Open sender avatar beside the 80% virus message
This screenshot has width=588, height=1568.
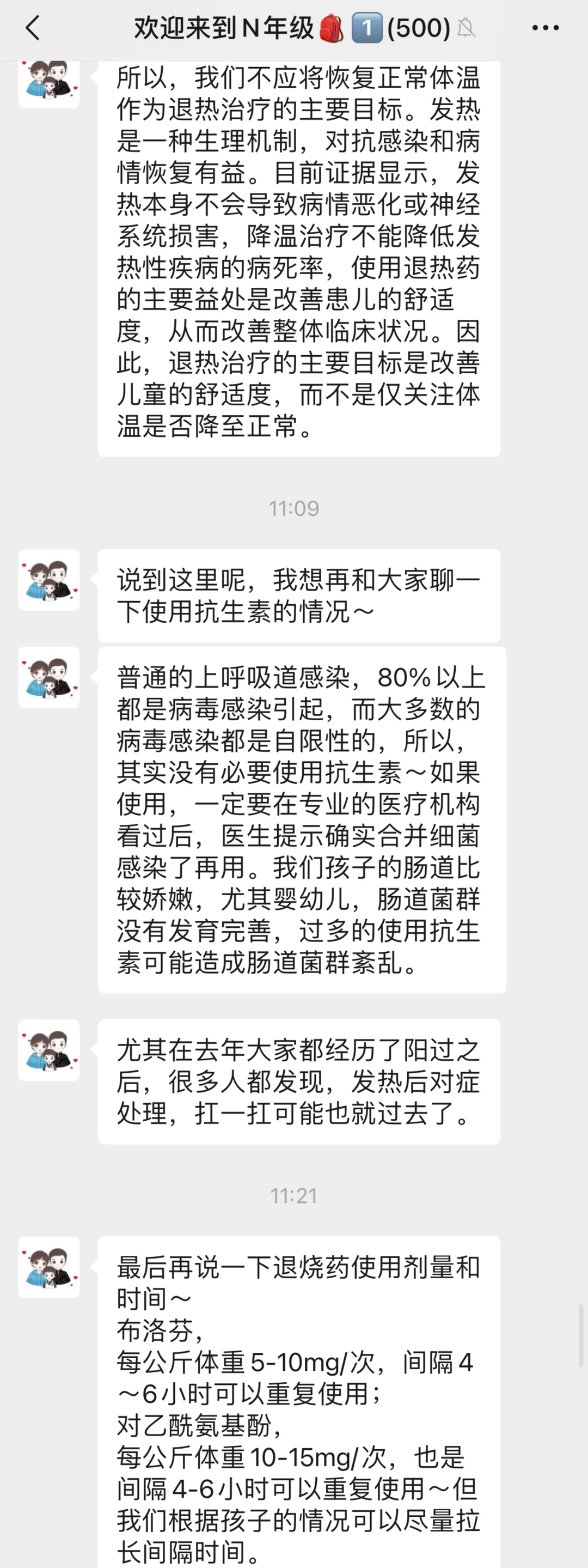tap(48, 677)
